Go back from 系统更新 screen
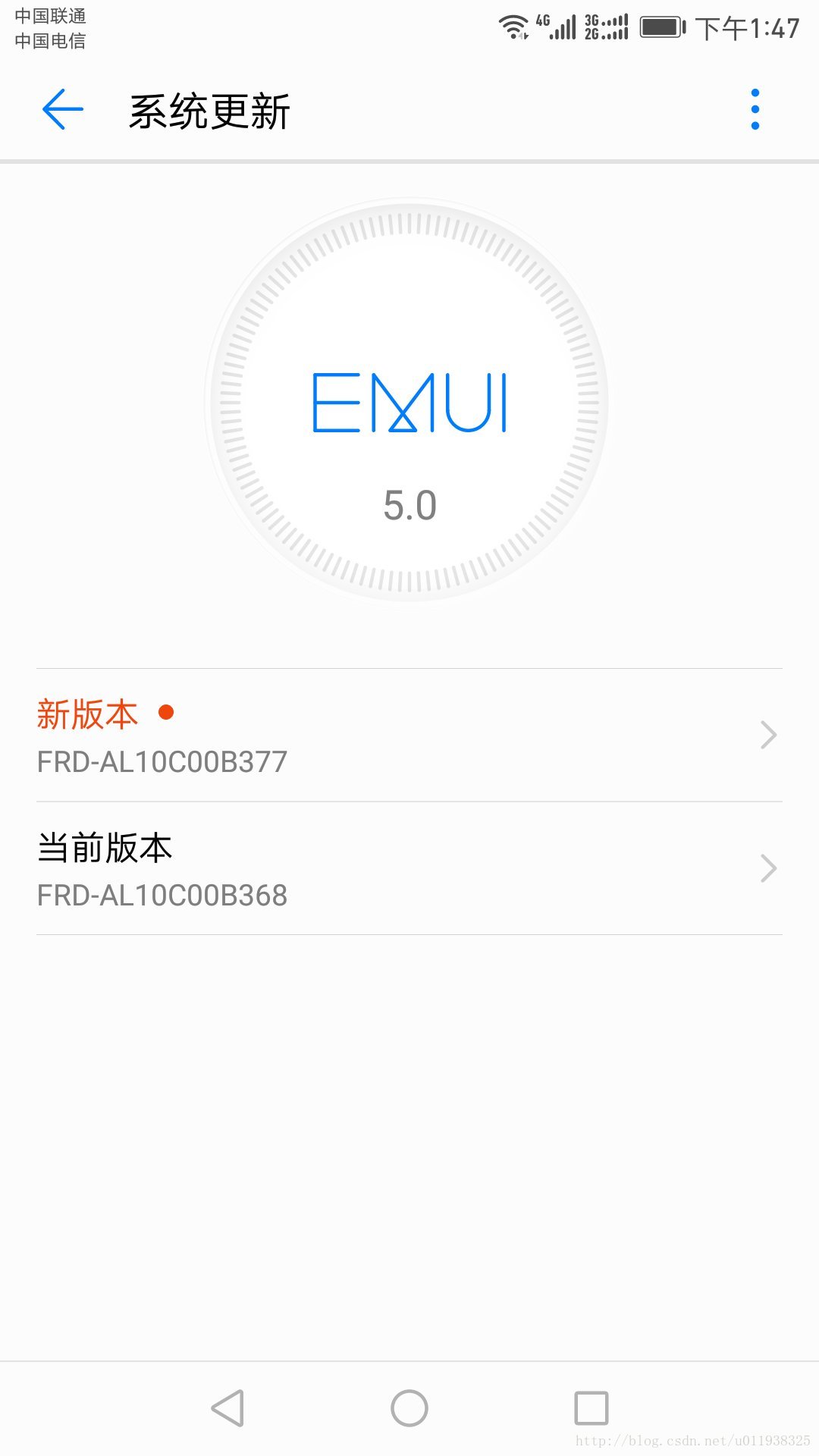Screen dimensions: 819x1456 [x=62, y=110]
